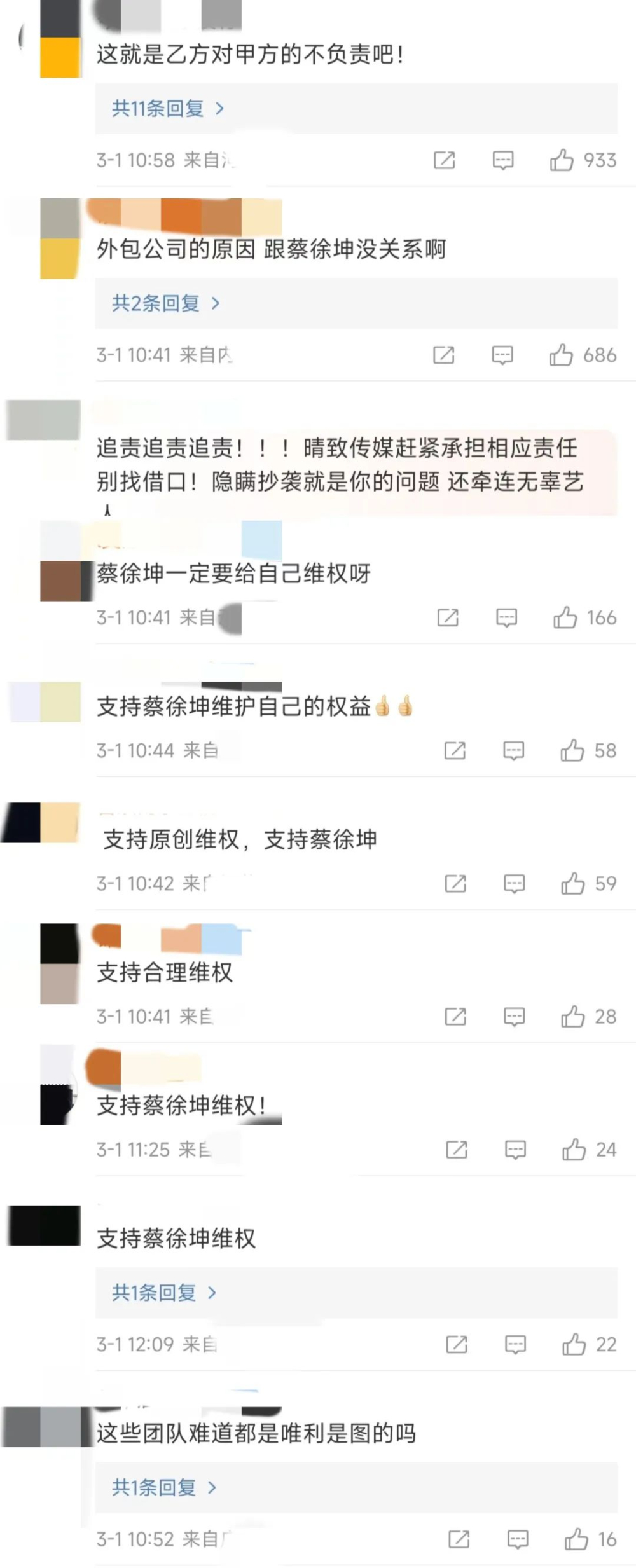
Task: Like the 支持合理维权 comment
Action: 572,1016
